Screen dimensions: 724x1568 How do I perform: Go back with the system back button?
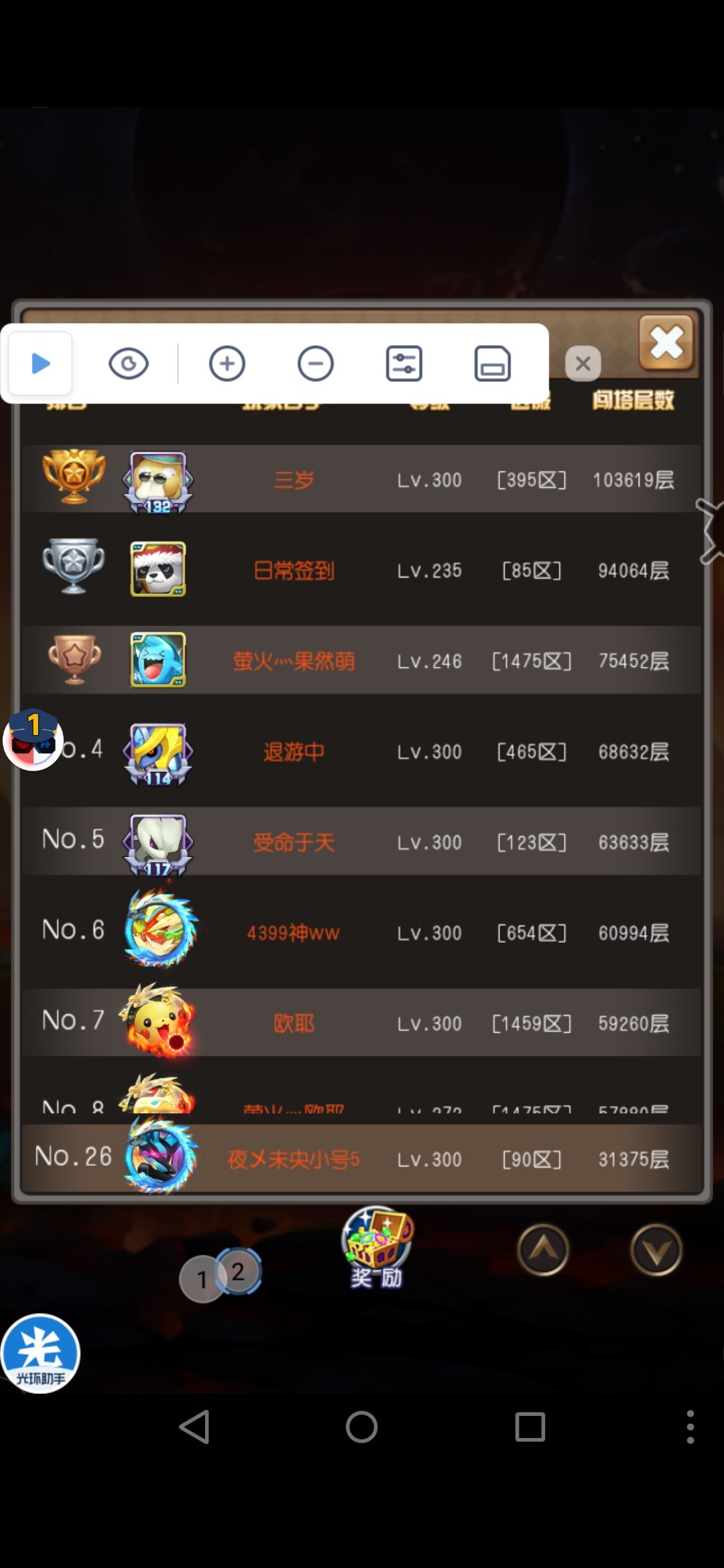click(195, 1427)
